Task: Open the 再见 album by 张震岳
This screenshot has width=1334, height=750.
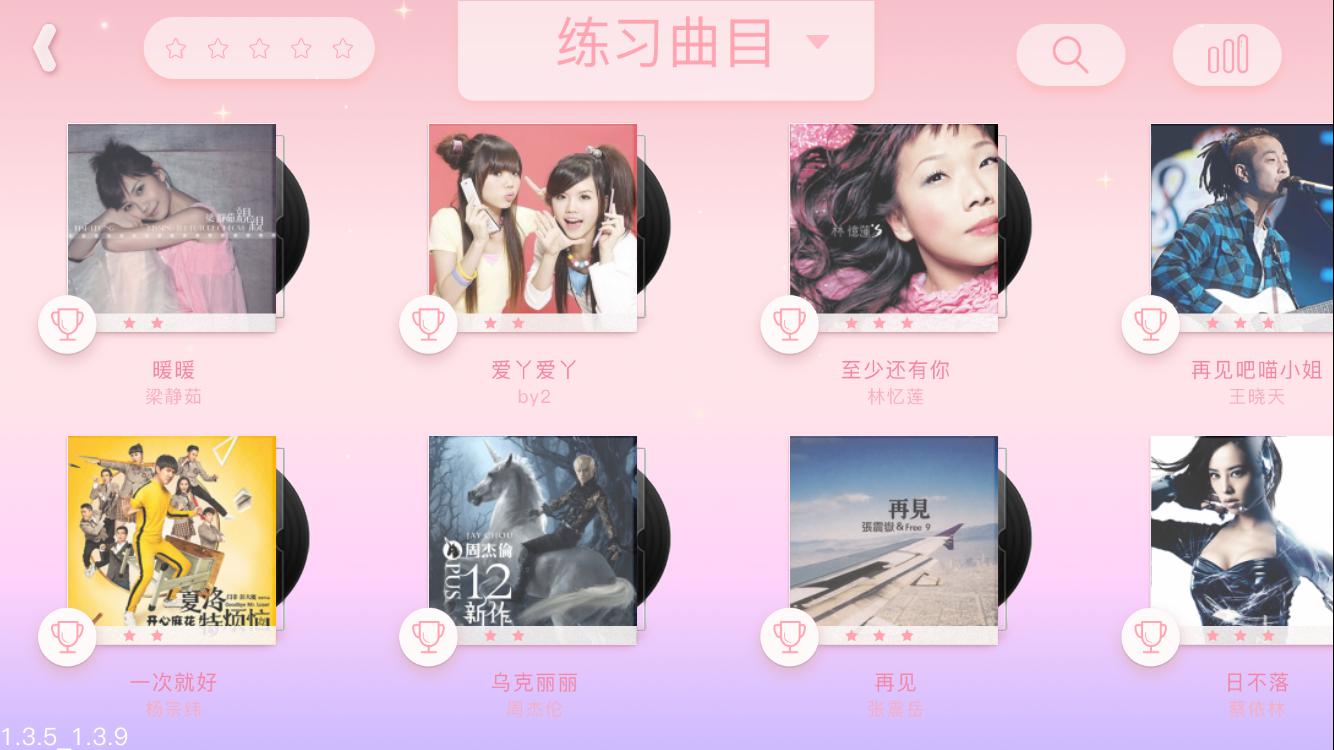Action: tap(894, 532)
